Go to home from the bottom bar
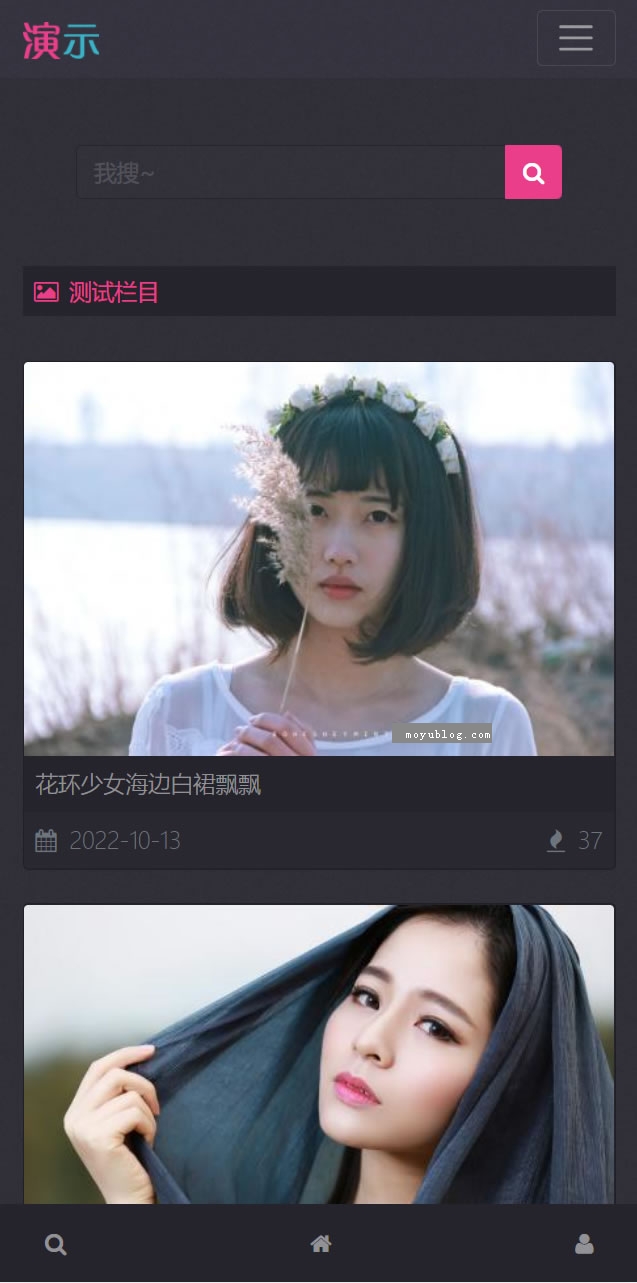Screen dimensions: 637x1283 pos(321,1244)
